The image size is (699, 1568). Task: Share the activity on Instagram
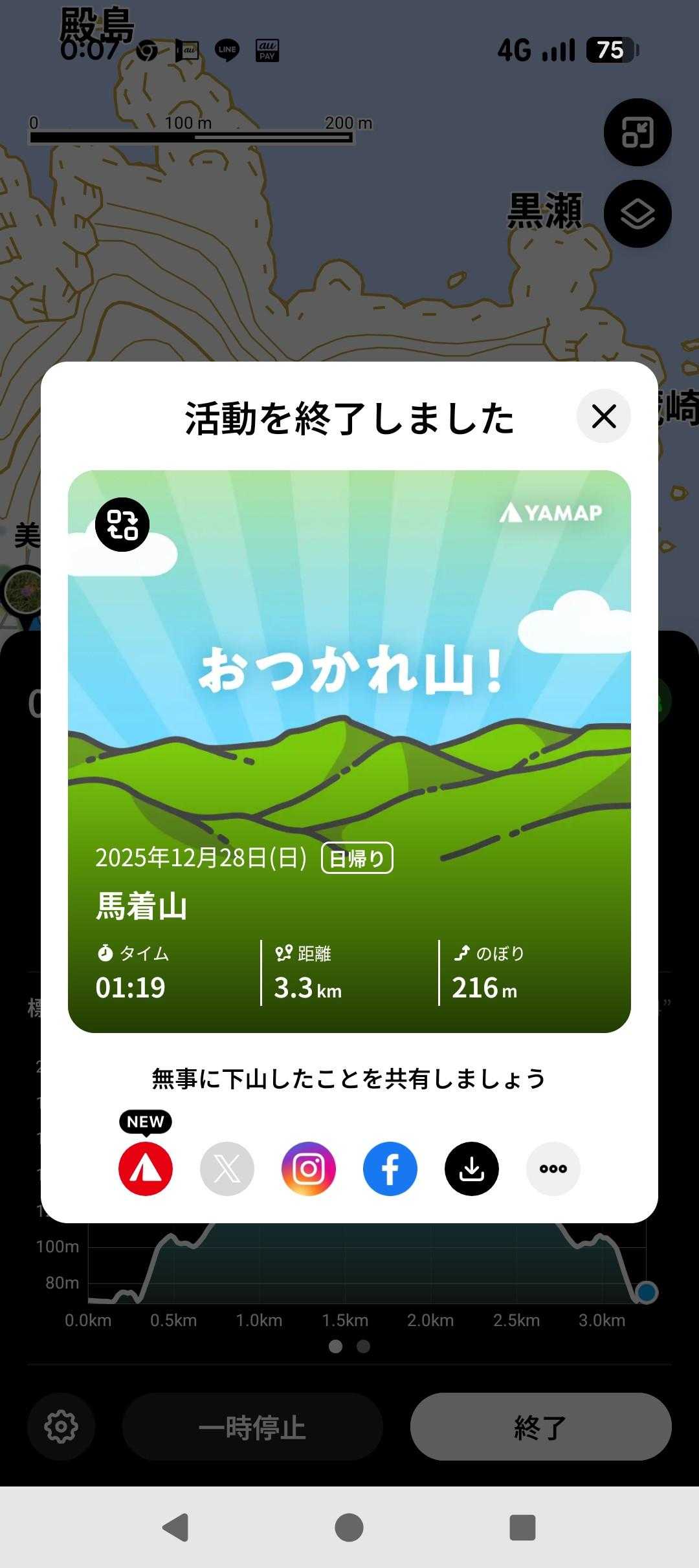(x=309, y=1169)
